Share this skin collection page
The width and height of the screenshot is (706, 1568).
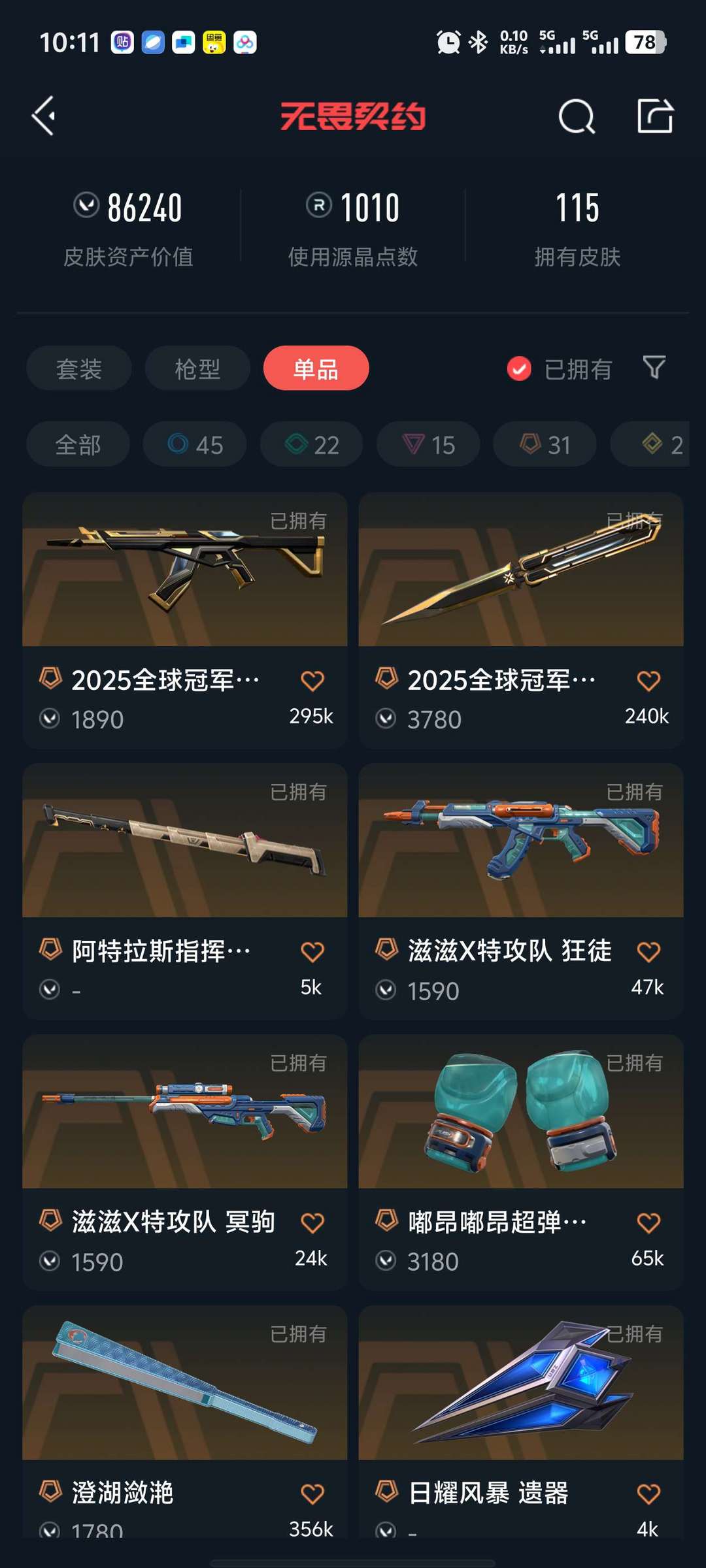655,116
